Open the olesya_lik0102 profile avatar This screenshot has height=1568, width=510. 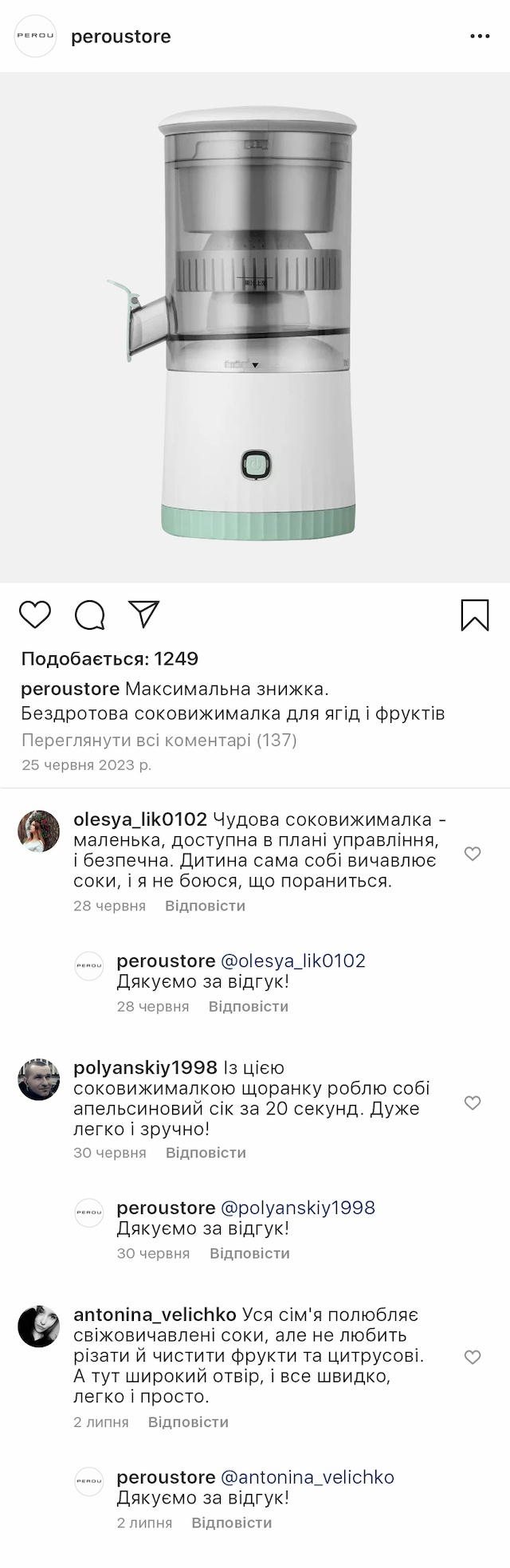click(x=39, y=831)
